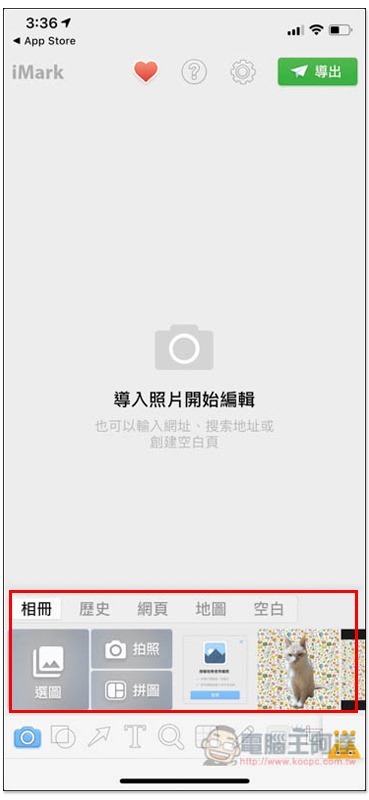The height and width of the screenshot is (800, 369).
Task: Tap 選圖 to choose a picture
Action: [x=50, y=669]
